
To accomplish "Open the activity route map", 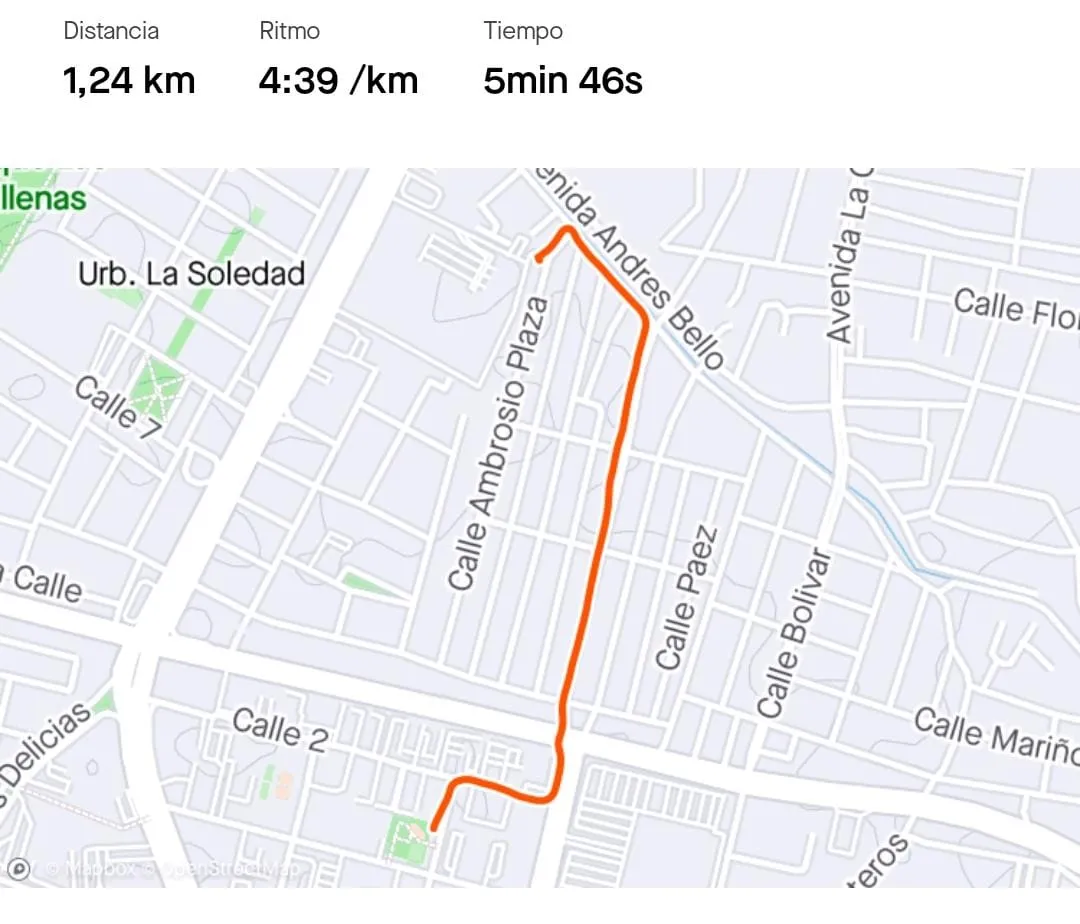I will 540,527.
